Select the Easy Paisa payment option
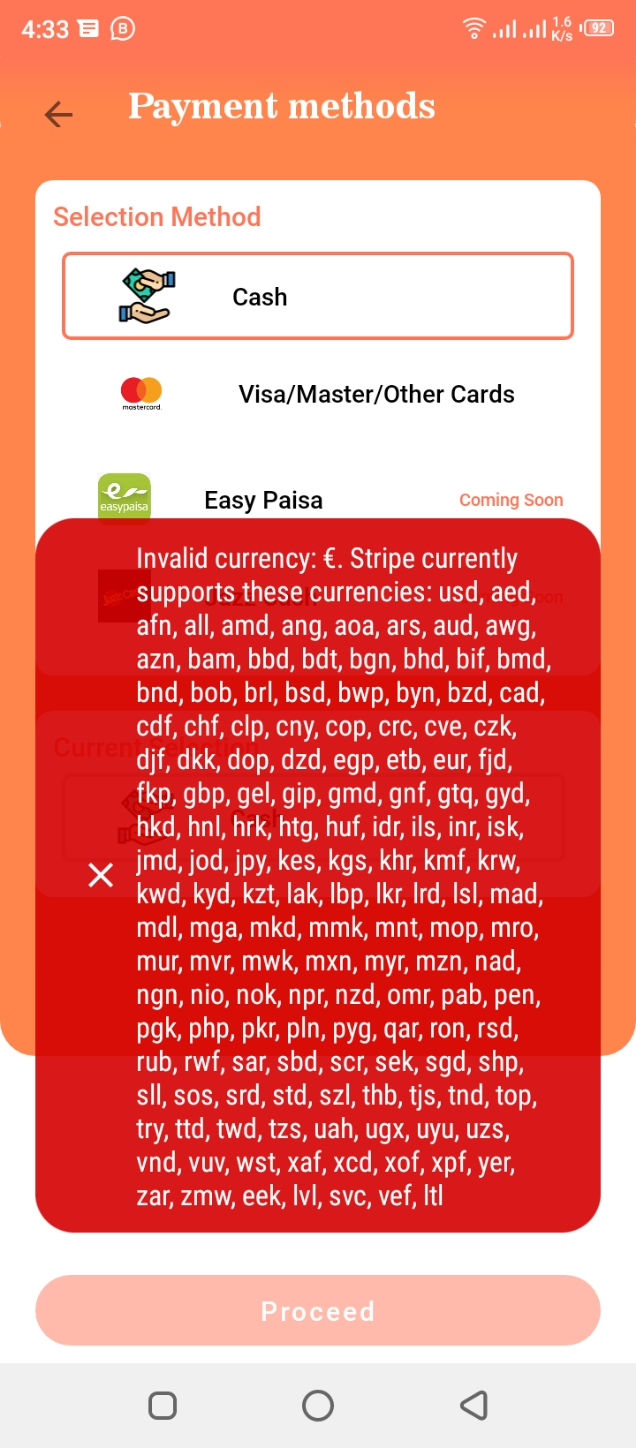 (263, 499)
